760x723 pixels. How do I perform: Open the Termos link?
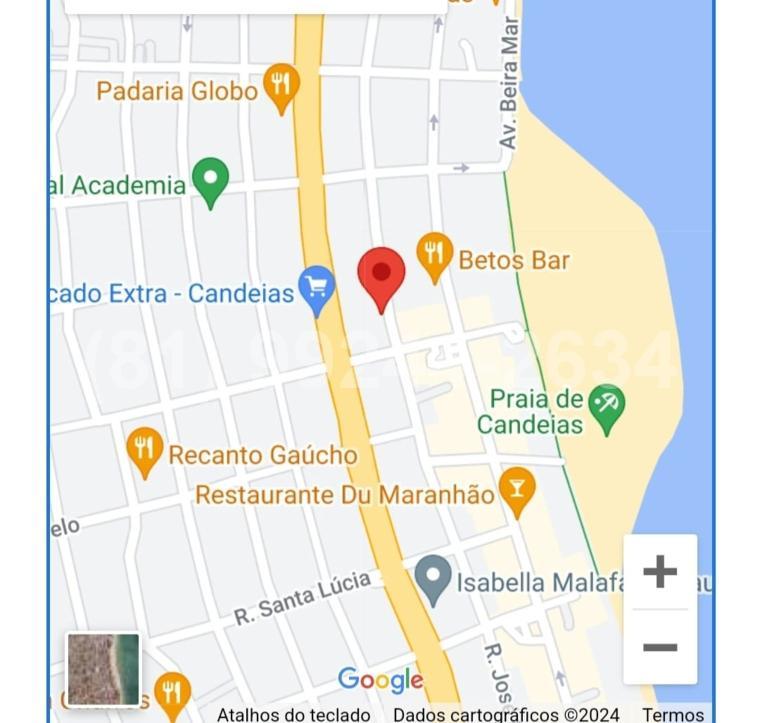pos(672,714)
